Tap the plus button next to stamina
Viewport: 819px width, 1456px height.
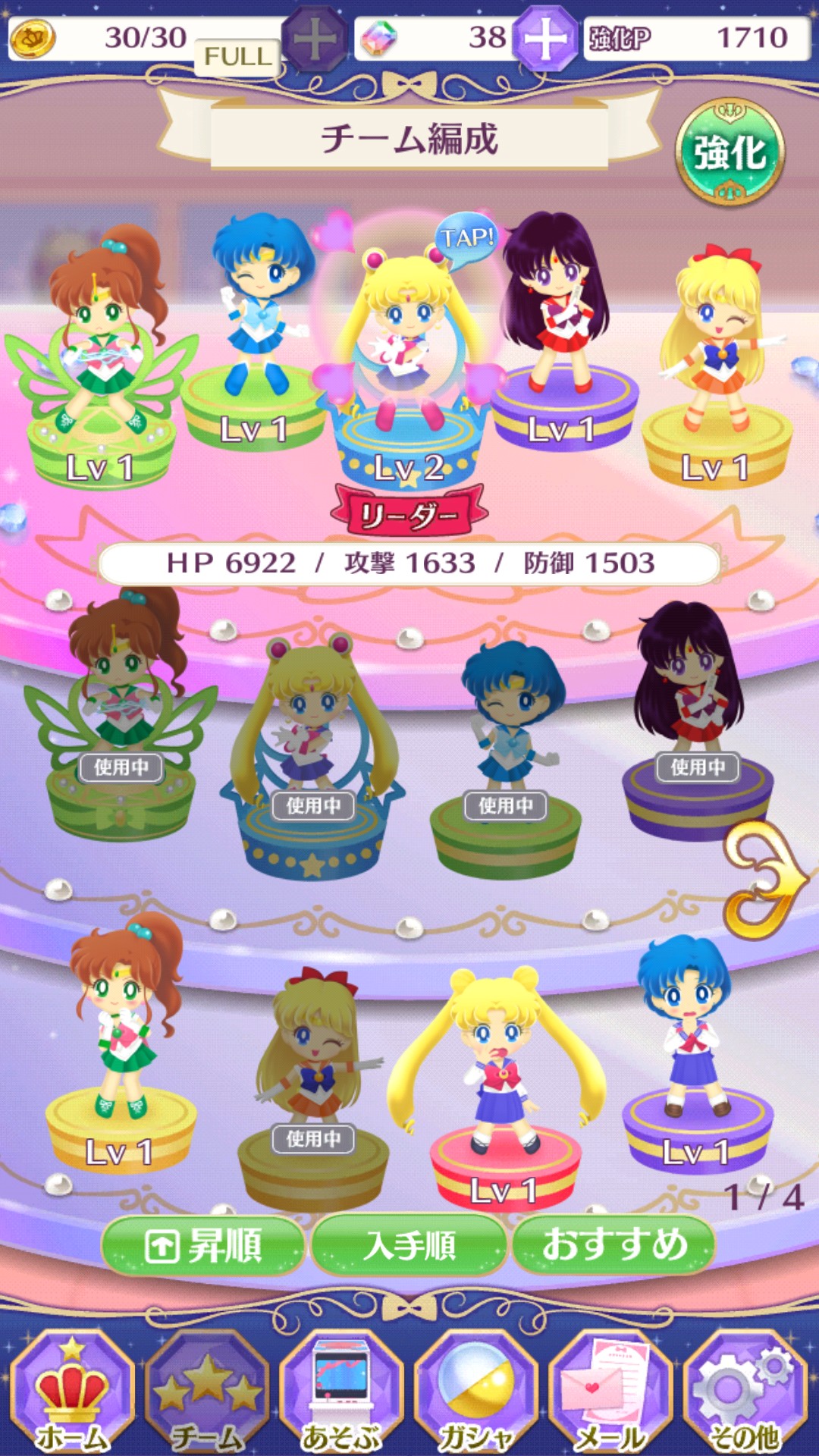click(315, 37)
